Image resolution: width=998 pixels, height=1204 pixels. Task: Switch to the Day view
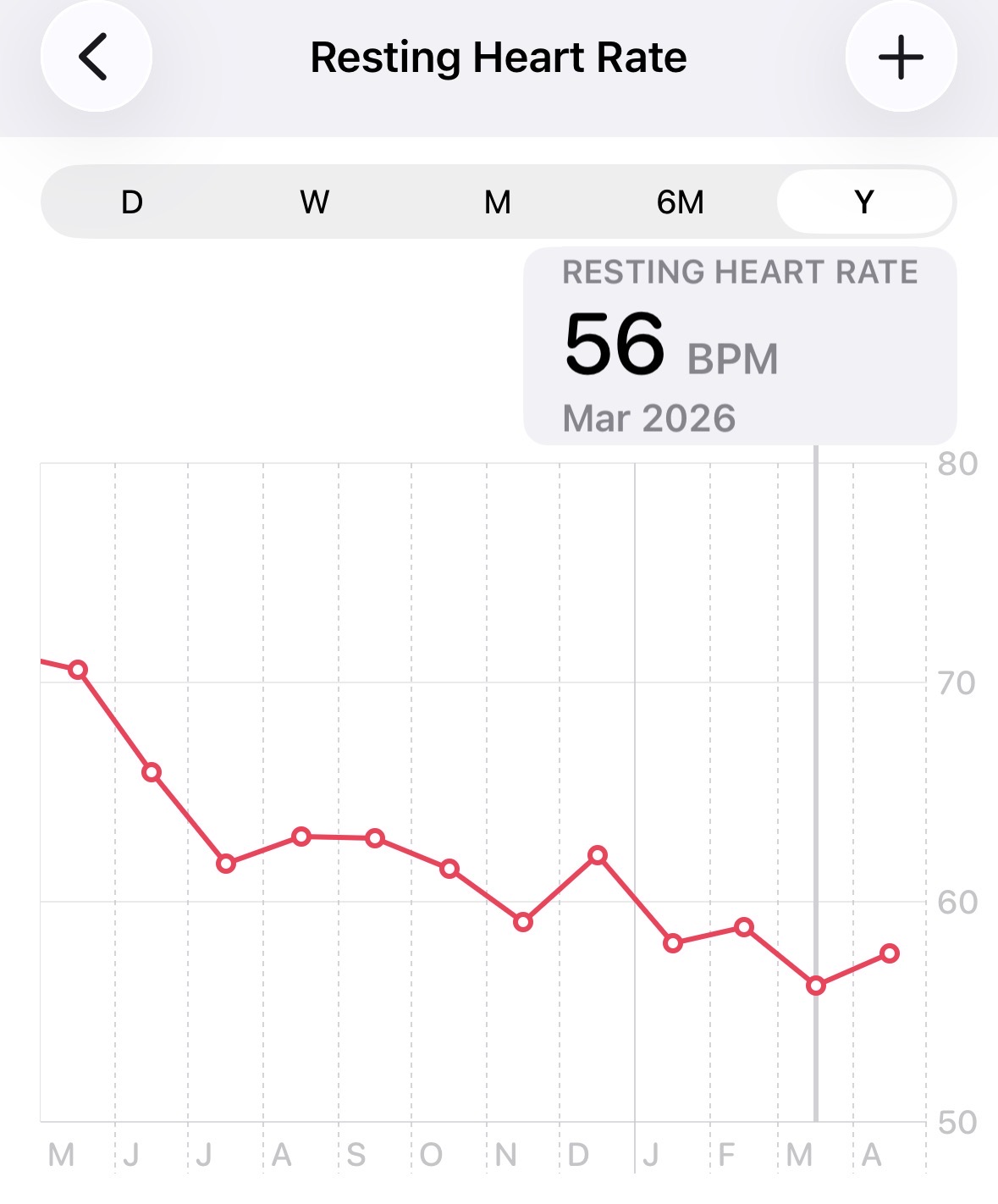(132, 202)
